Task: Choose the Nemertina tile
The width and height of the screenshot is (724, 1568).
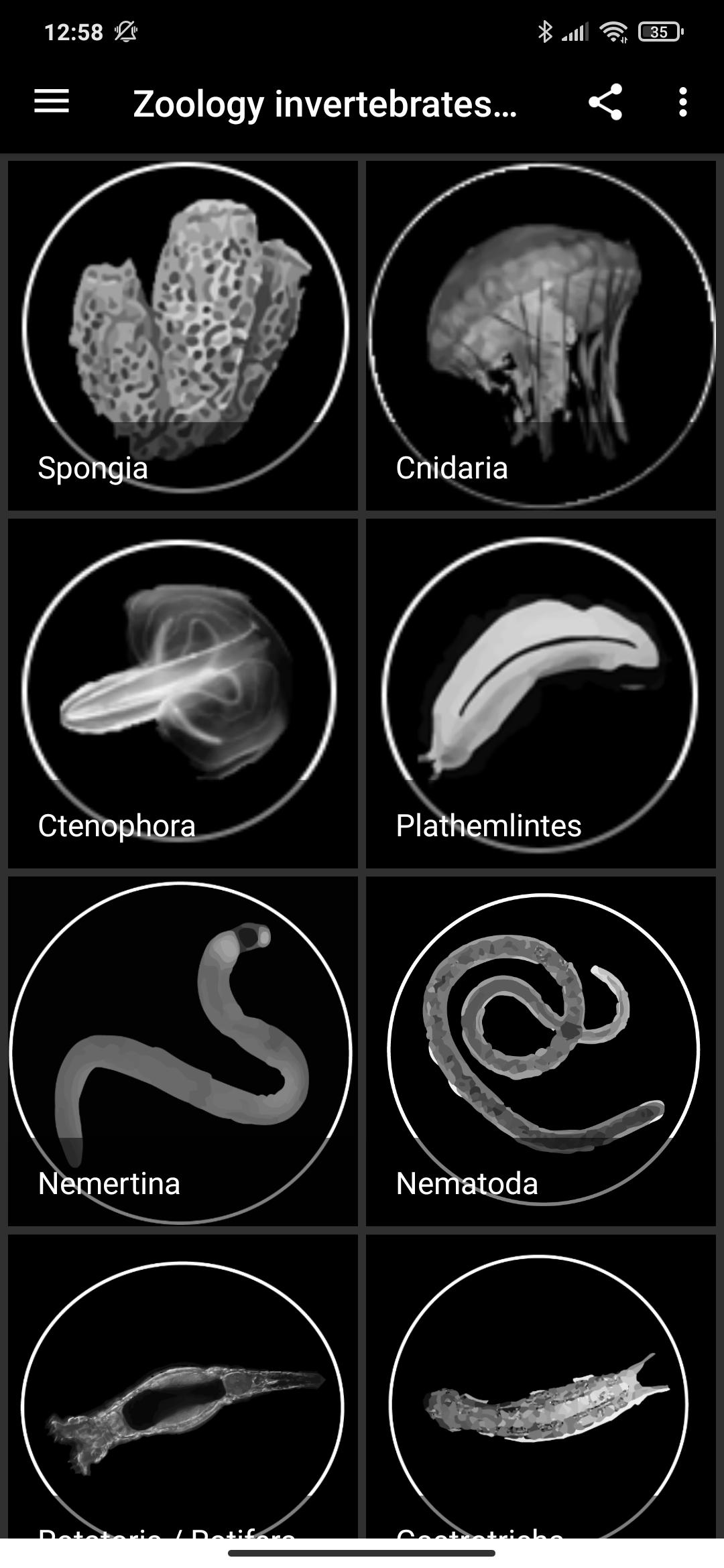Action: pos(183,1051)
